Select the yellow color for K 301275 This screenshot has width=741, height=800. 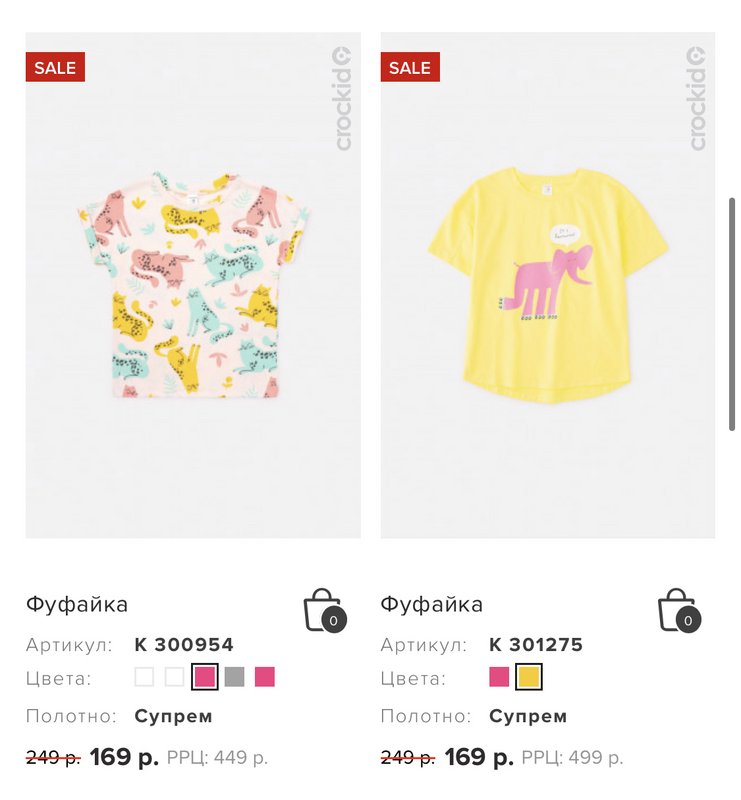[529, 677]
